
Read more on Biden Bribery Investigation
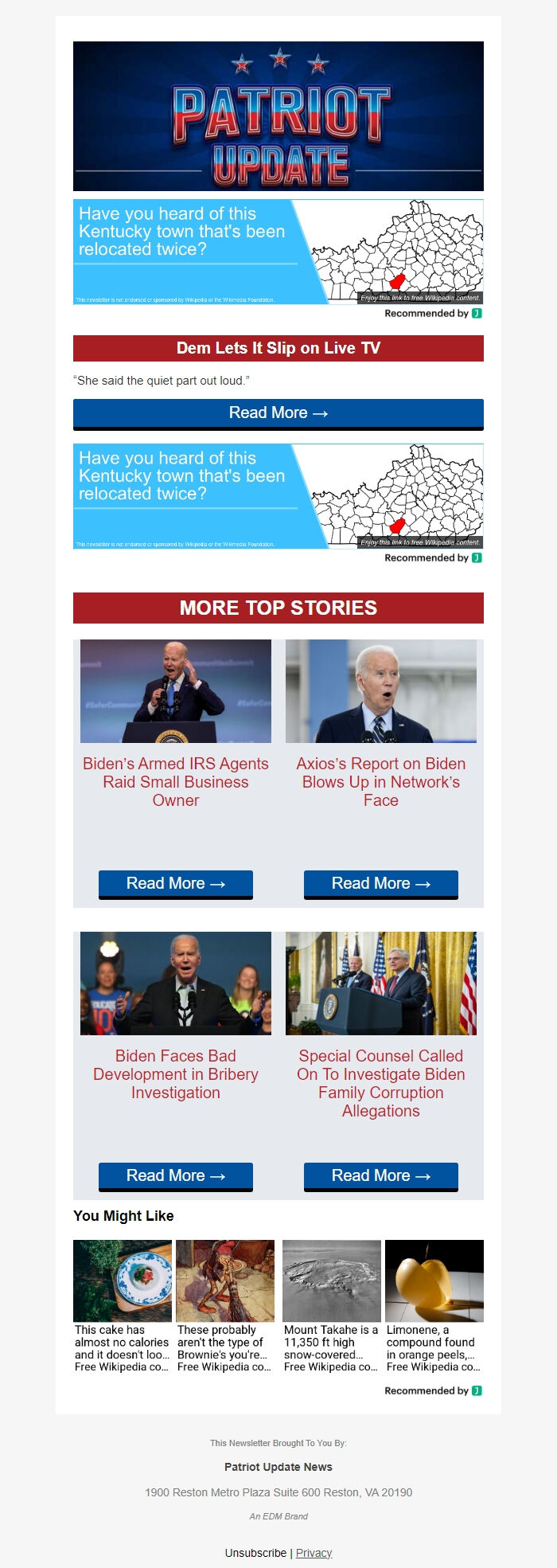(x=175, y=1175)
